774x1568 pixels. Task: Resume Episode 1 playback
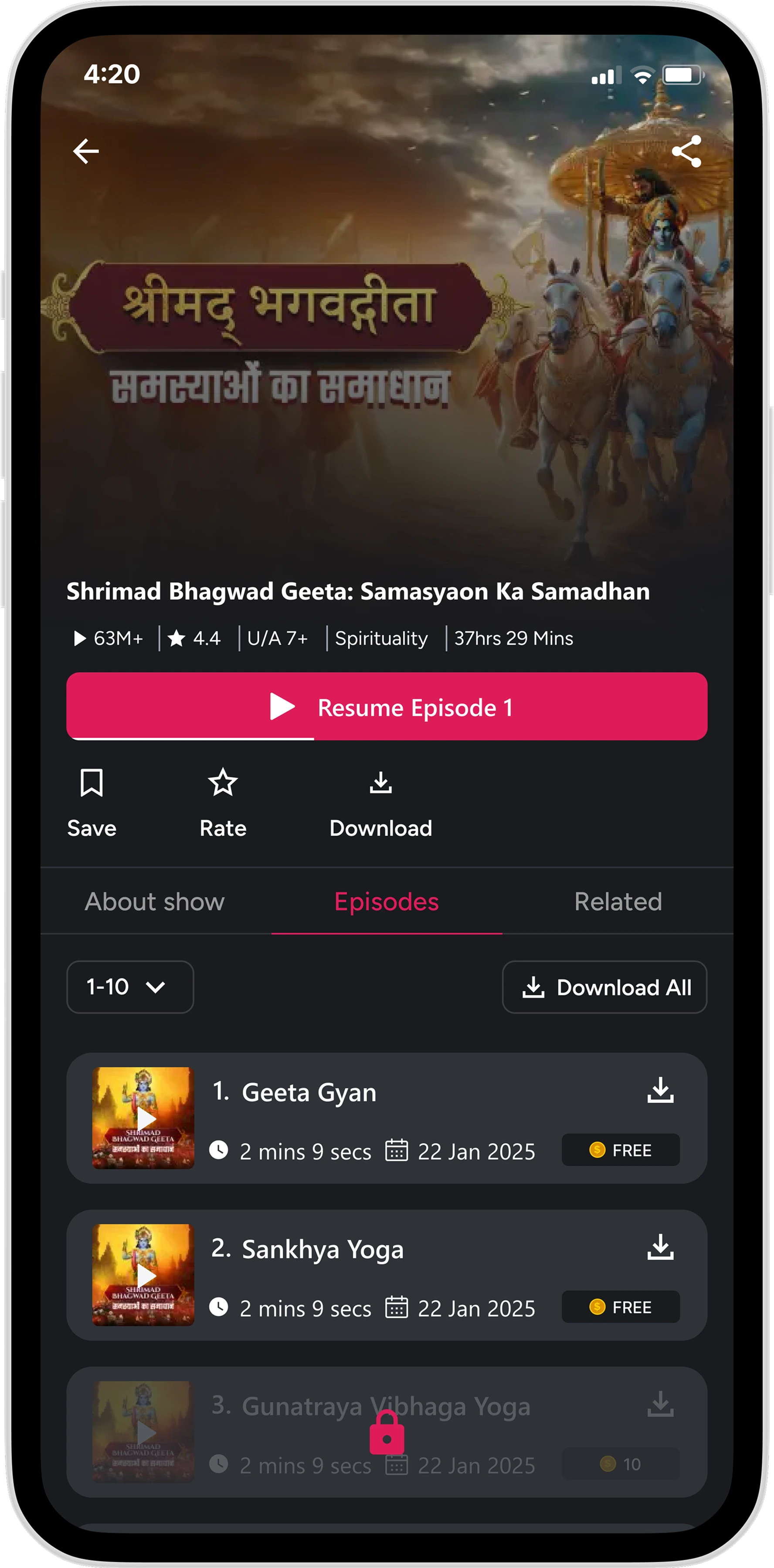[387, 707]
